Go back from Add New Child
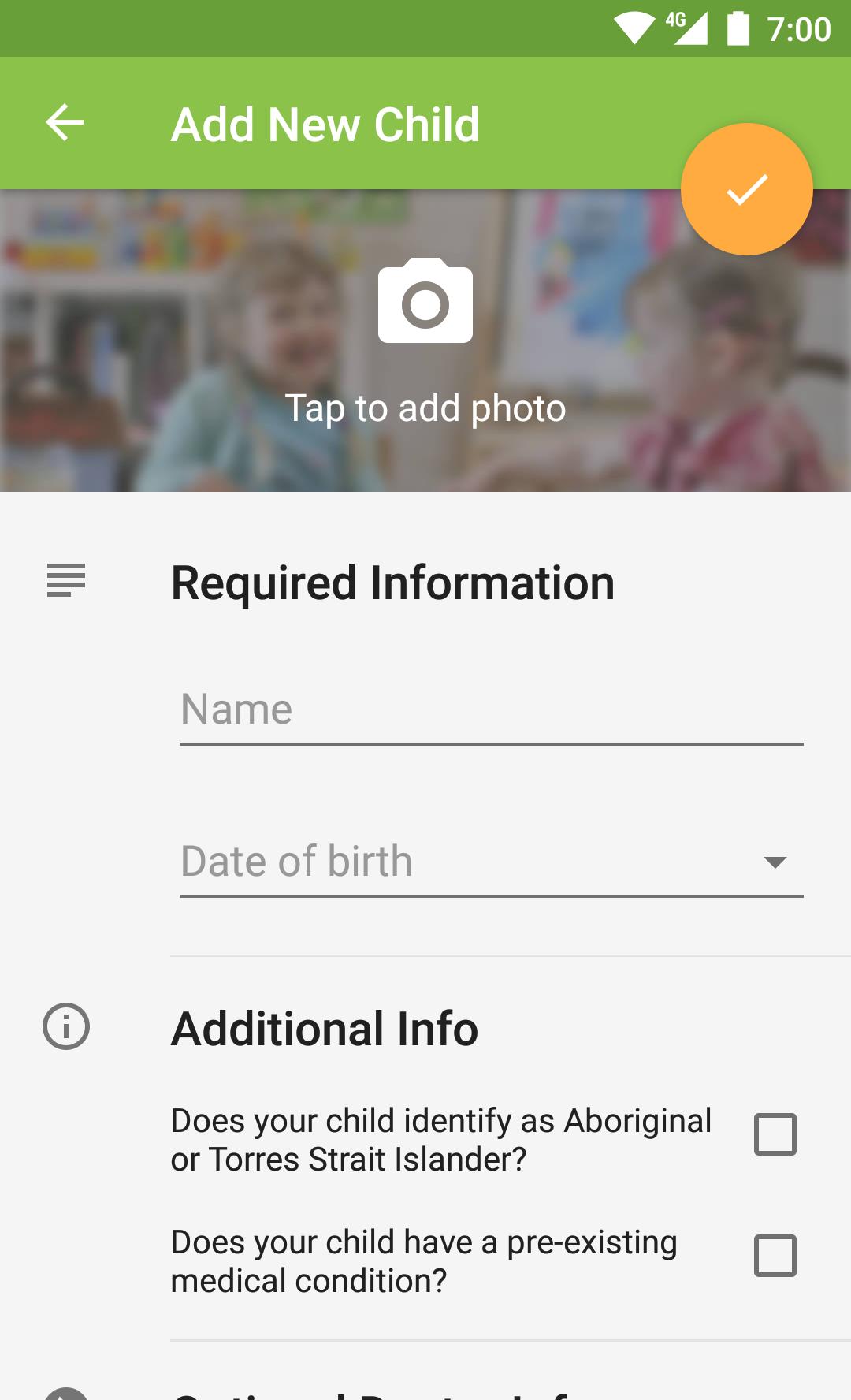 coord(65,123)
